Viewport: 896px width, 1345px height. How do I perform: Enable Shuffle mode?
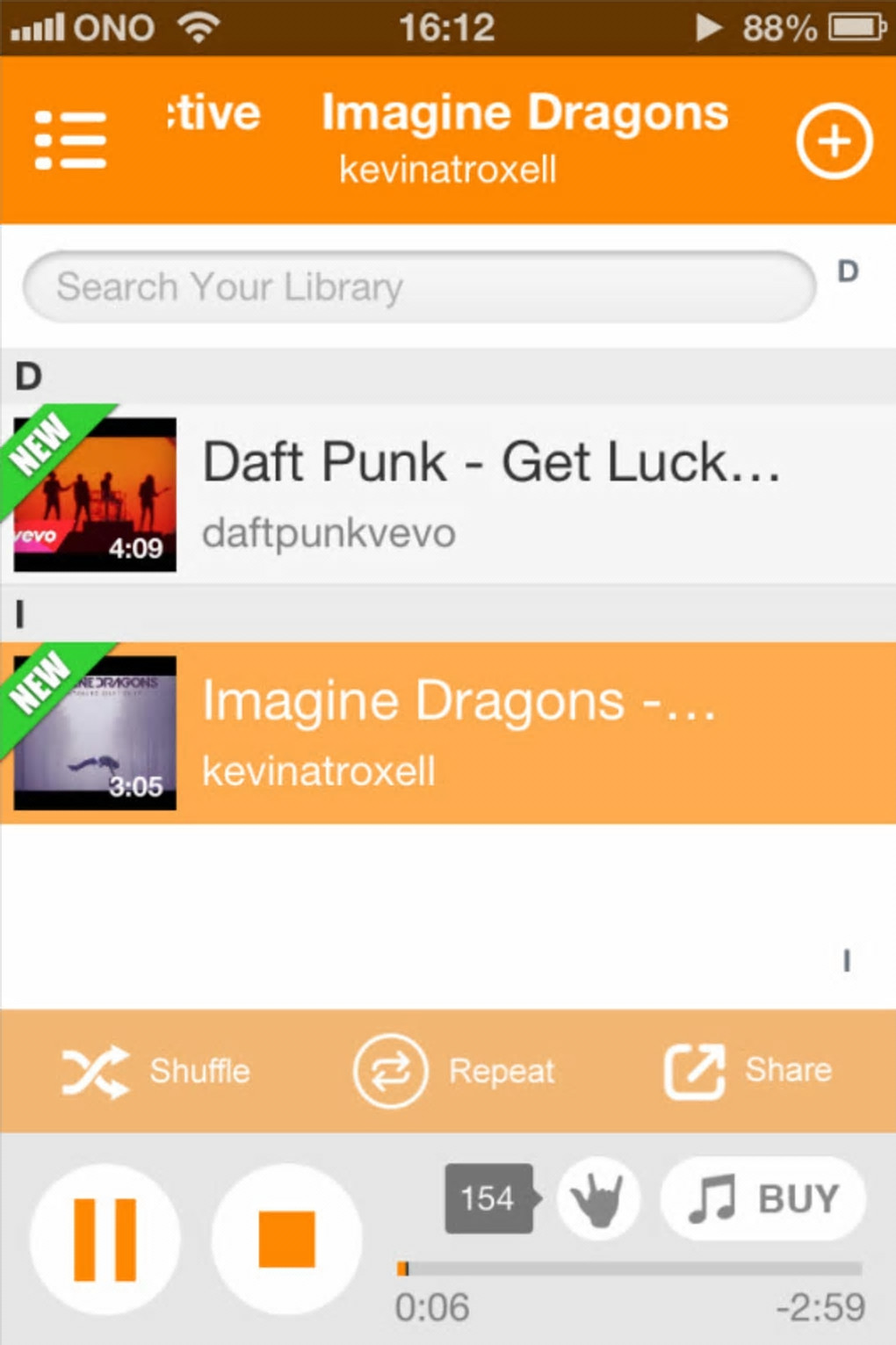(156, 1071)
